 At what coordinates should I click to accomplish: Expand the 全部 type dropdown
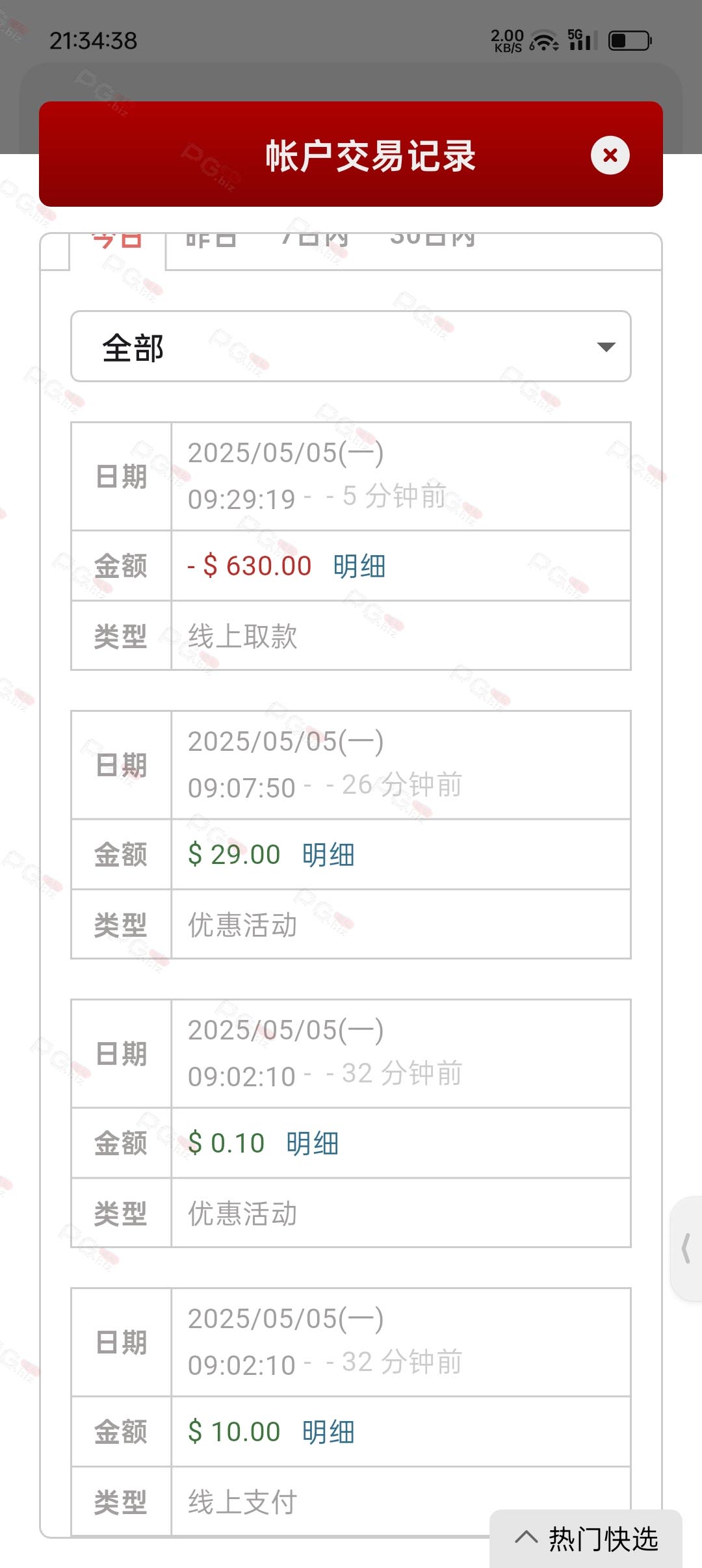coord(351,346)
